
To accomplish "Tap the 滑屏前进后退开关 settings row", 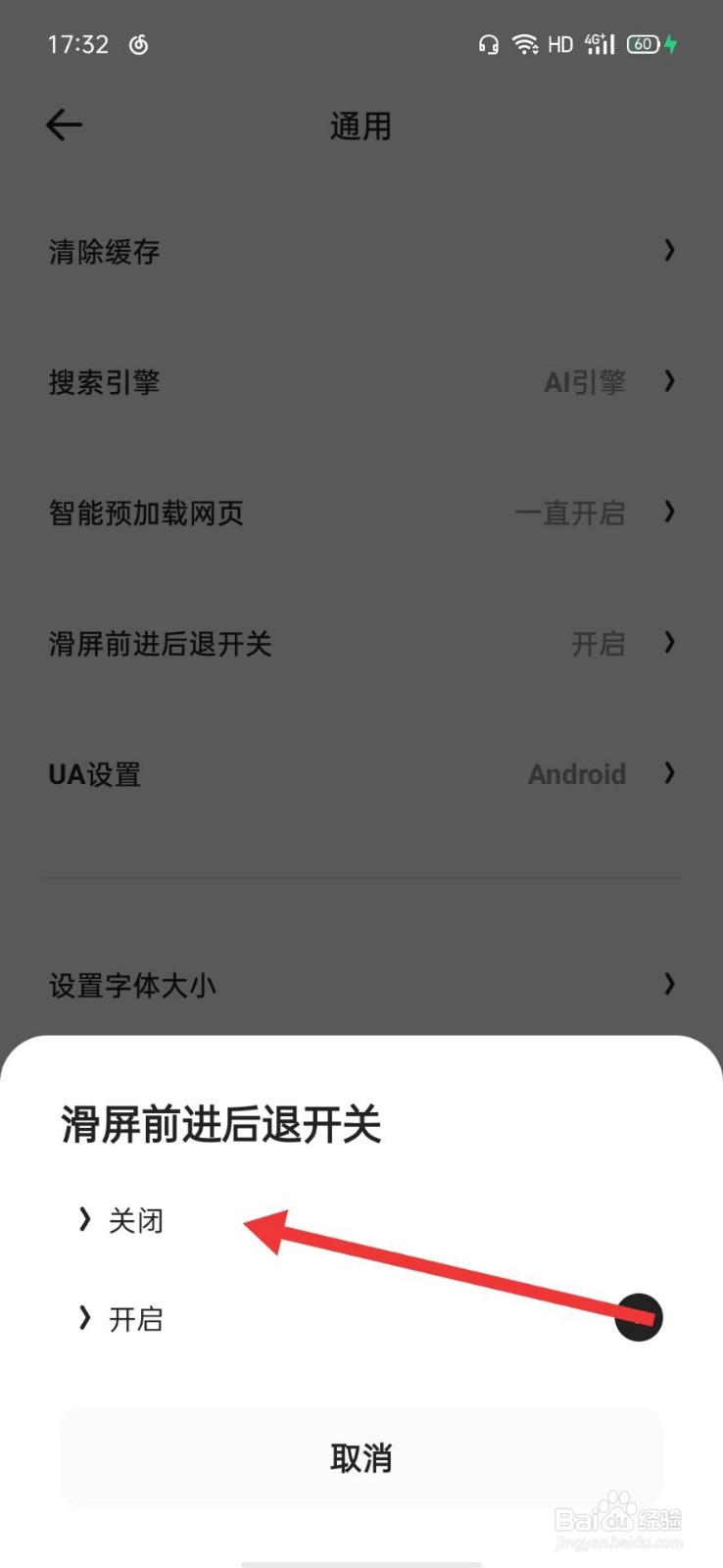I will (361, 644).
